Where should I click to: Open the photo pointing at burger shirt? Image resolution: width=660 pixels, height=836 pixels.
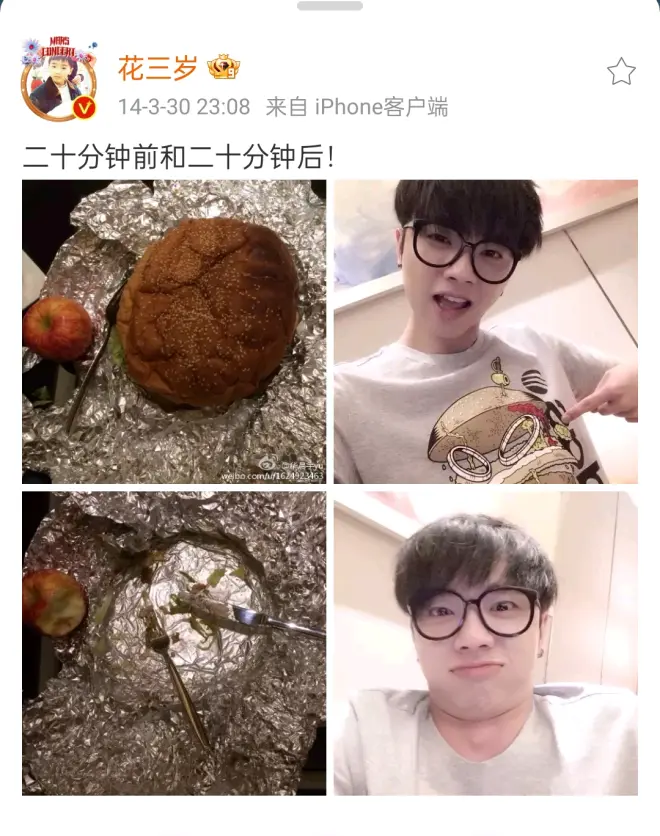pos(485,332)
